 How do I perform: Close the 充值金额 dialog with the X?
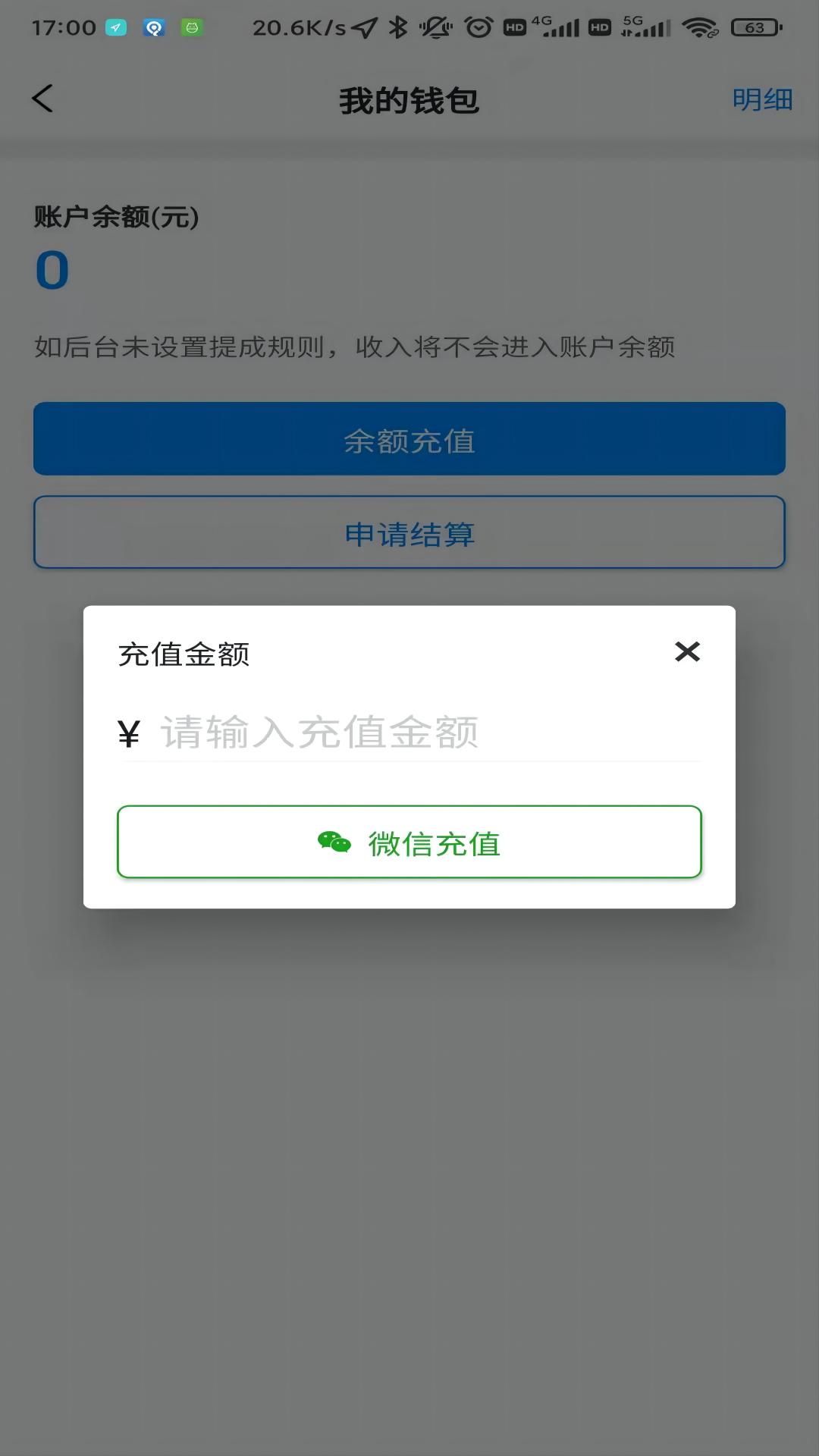coord(687,652)
